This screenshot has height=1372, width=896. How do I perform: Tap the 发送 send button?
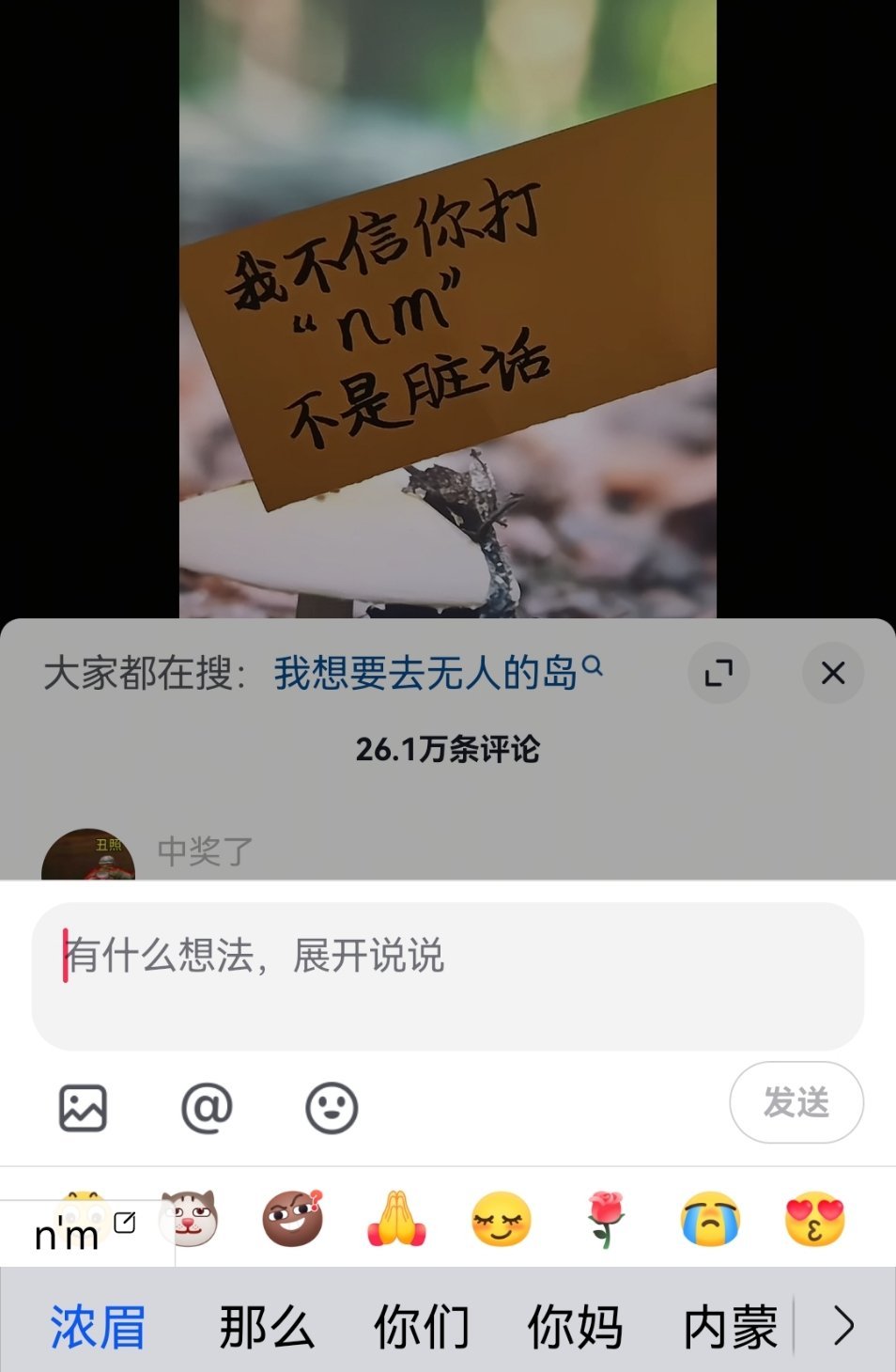796,1102
